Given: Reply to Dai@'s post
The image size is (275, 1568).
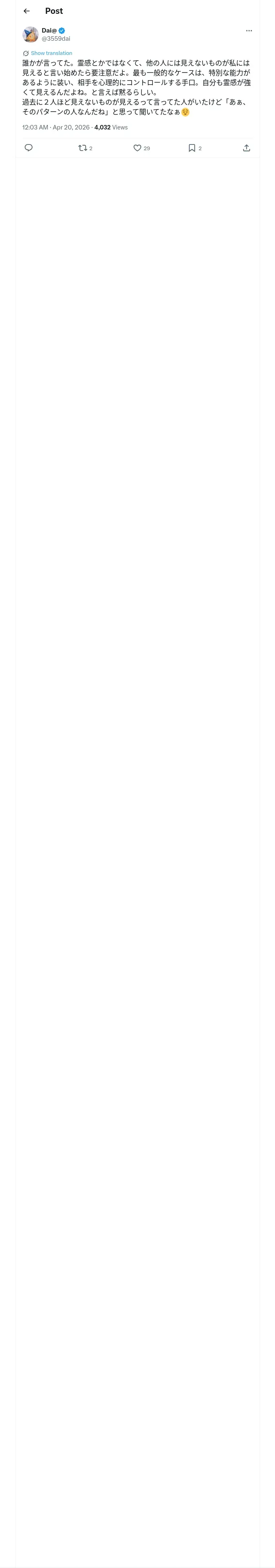Looking at the screenshot, I should coord(29,148).
